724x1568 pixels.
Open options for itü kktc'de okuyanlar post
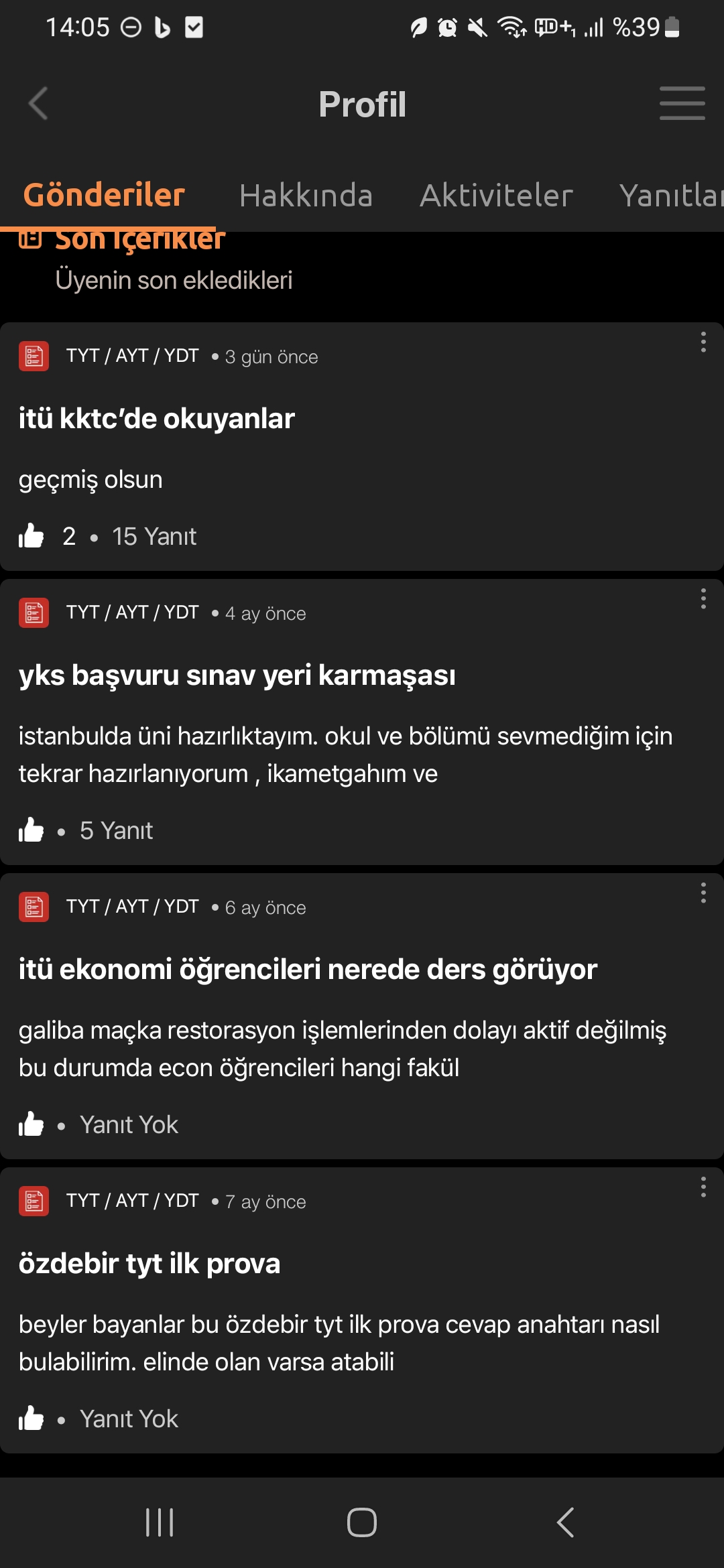pyautogui.click(x=703, y=342)
